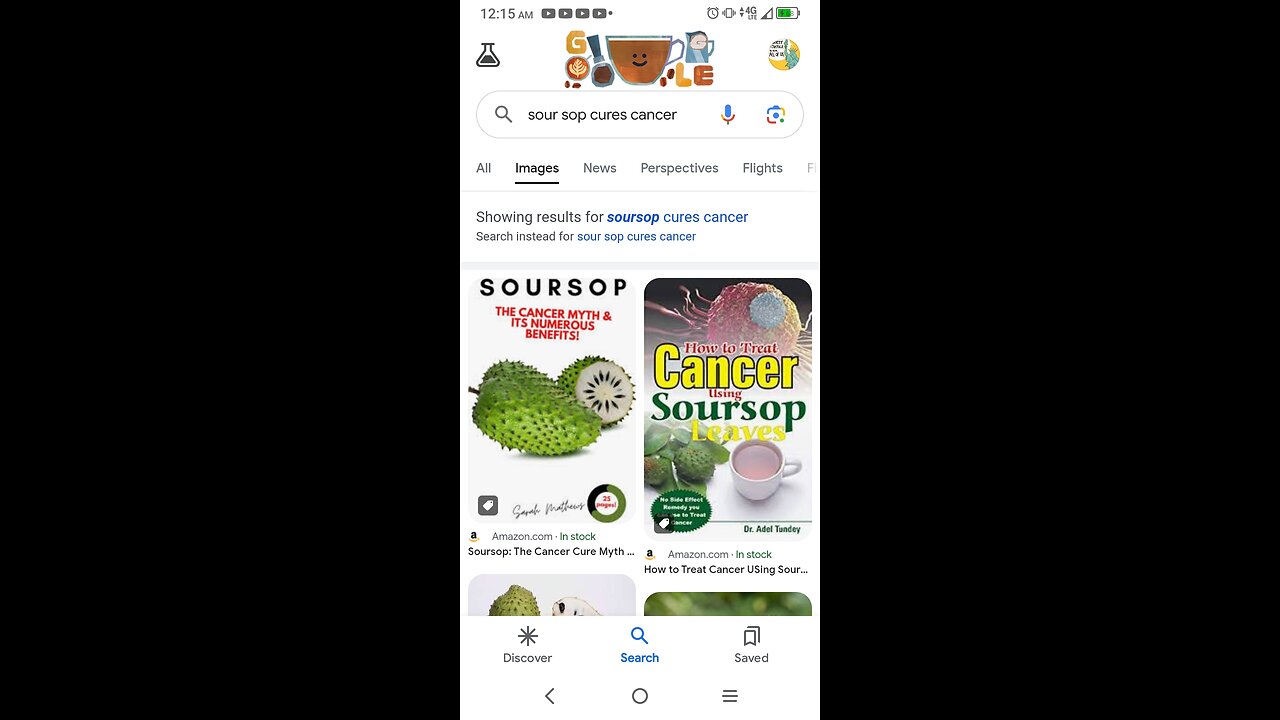The width and height of the screenshot is (1280, 720).
Task: Switch to the News tab
Action: pyautogui.click(x=600, y=168)
